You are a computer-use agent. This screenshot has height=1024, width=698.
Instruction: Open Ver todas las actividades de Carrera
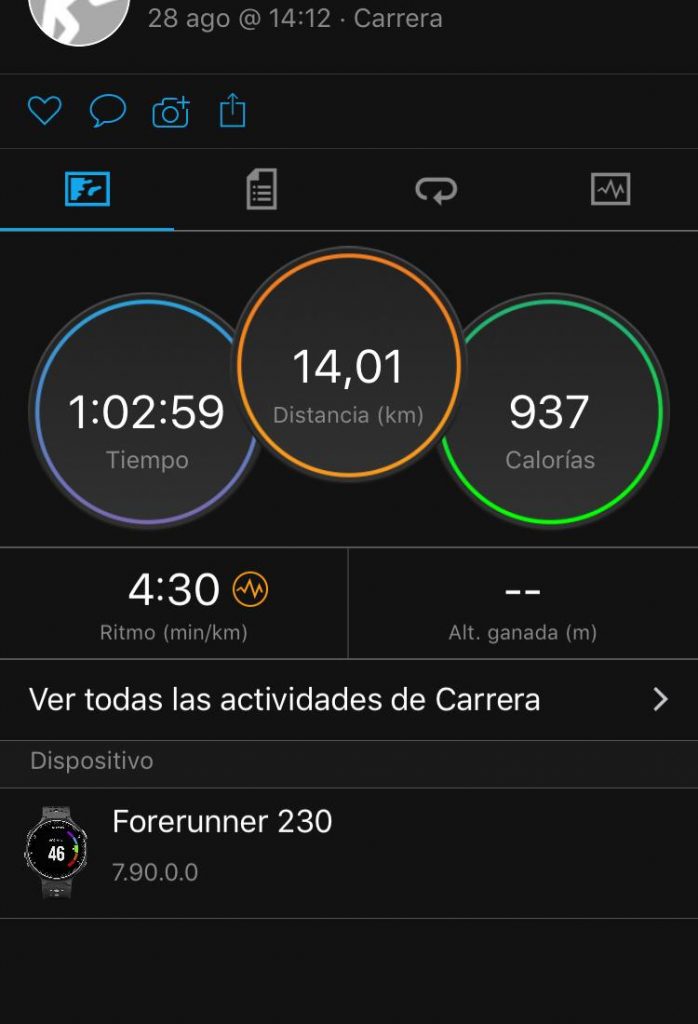click(x=349, y=699)
